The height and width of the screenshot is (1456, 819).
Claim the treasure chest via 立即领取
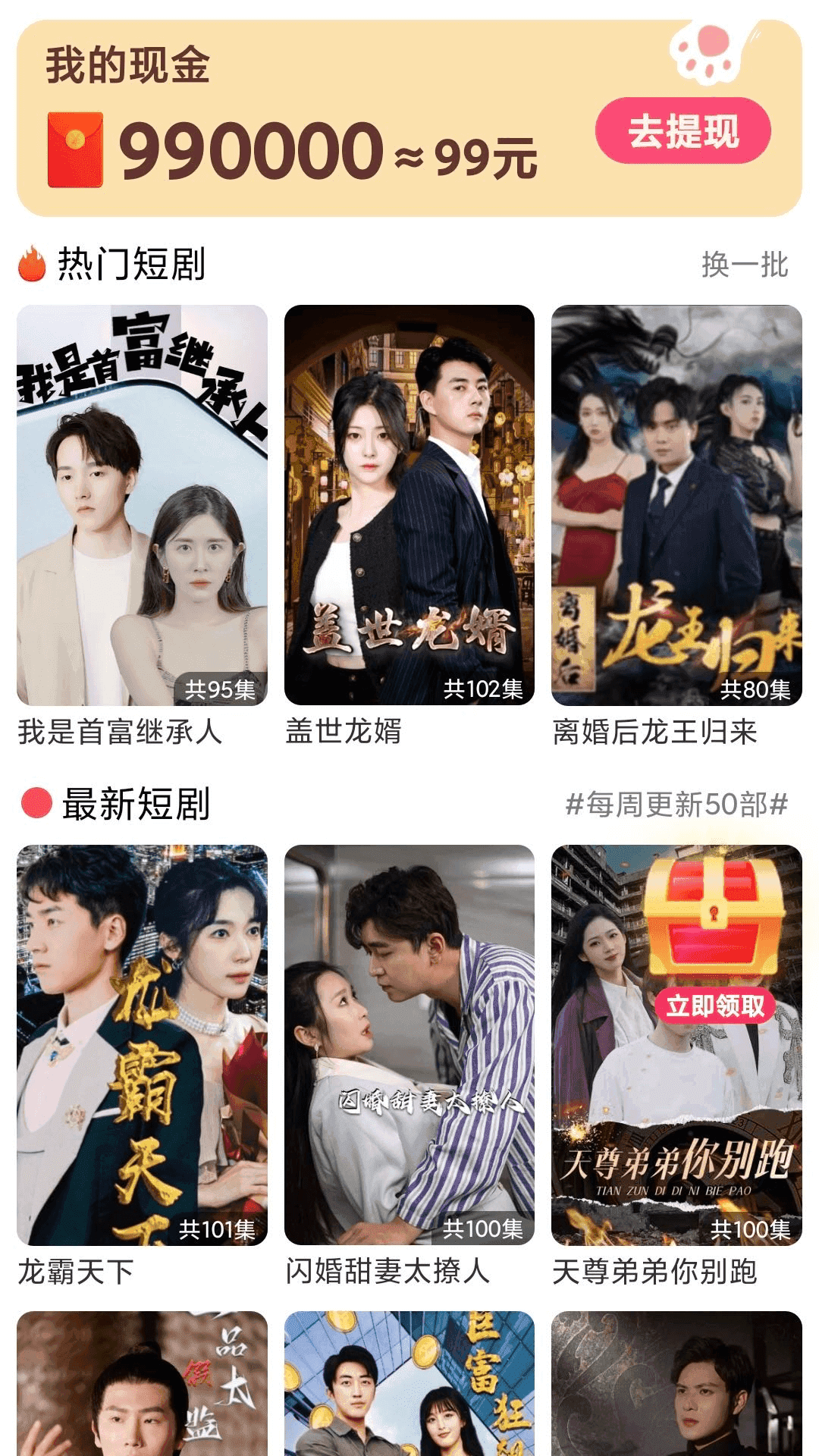pyautogui.click(x=715, y=1006)
